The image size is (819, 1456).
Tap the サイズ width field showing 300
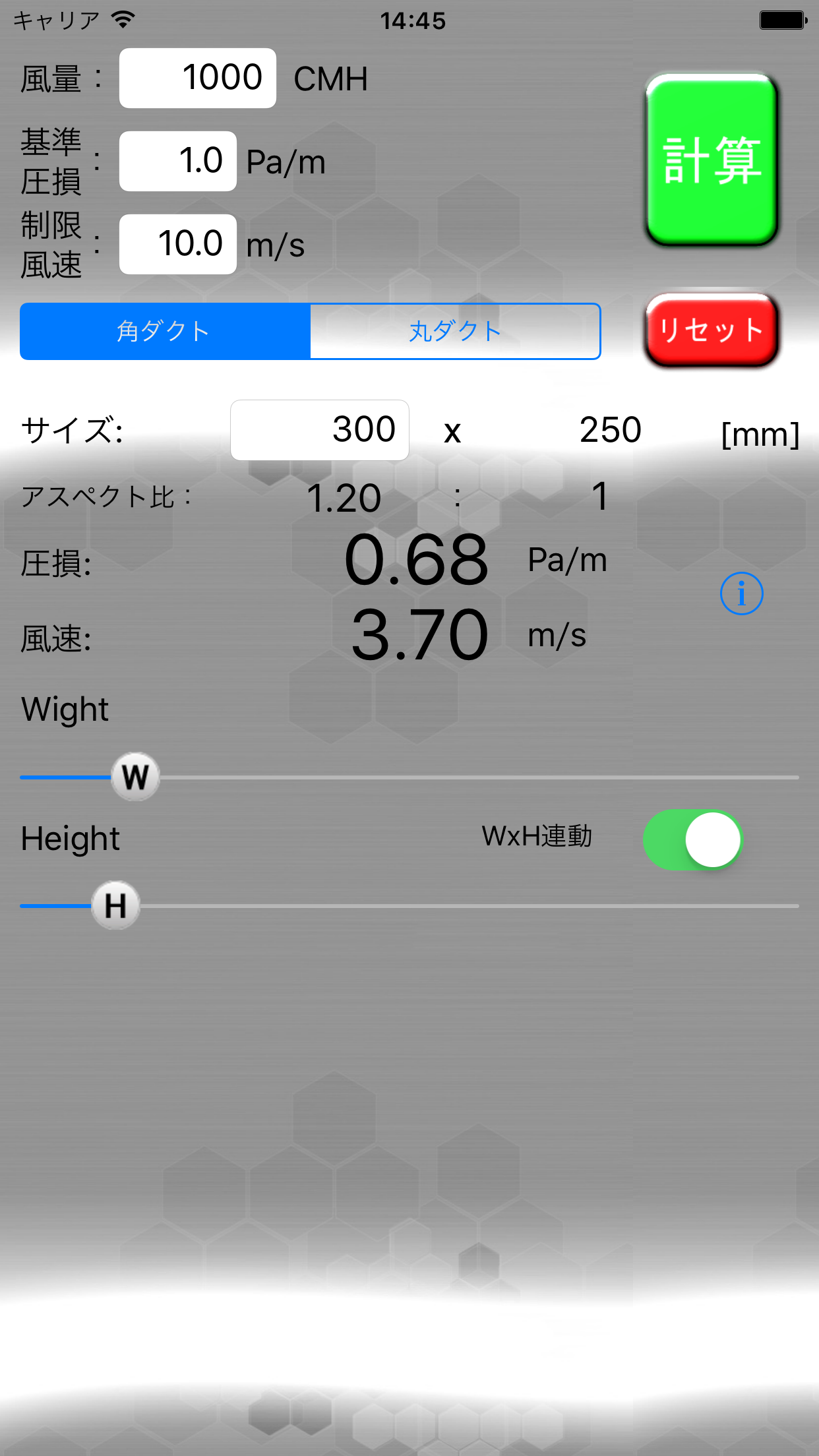319,429
